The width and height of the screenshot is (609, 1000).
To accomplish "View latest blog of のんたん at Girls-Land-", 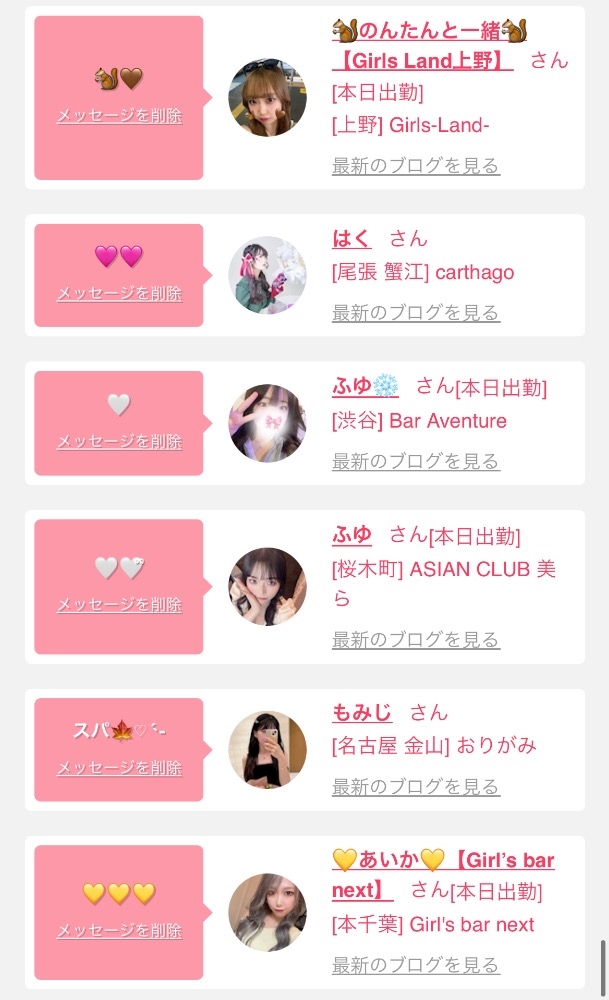I will [415, 166].
